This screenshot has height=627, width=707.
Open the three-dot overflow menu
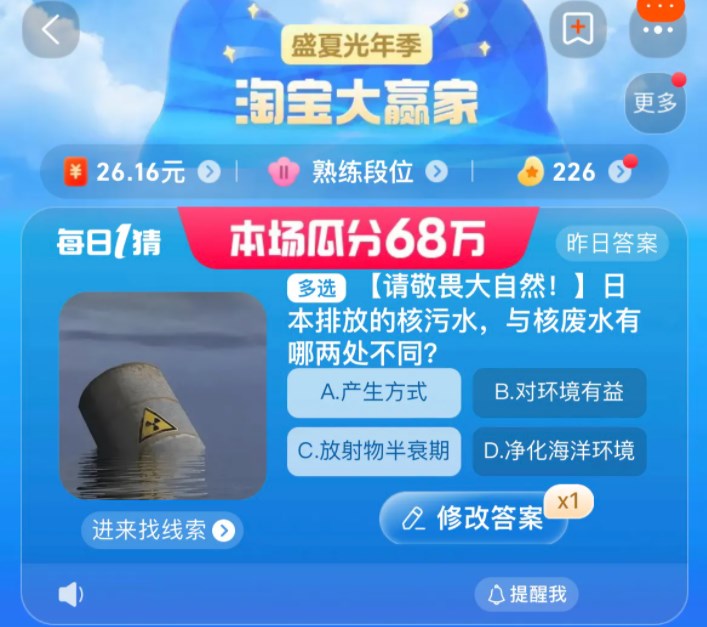point(658,30)
